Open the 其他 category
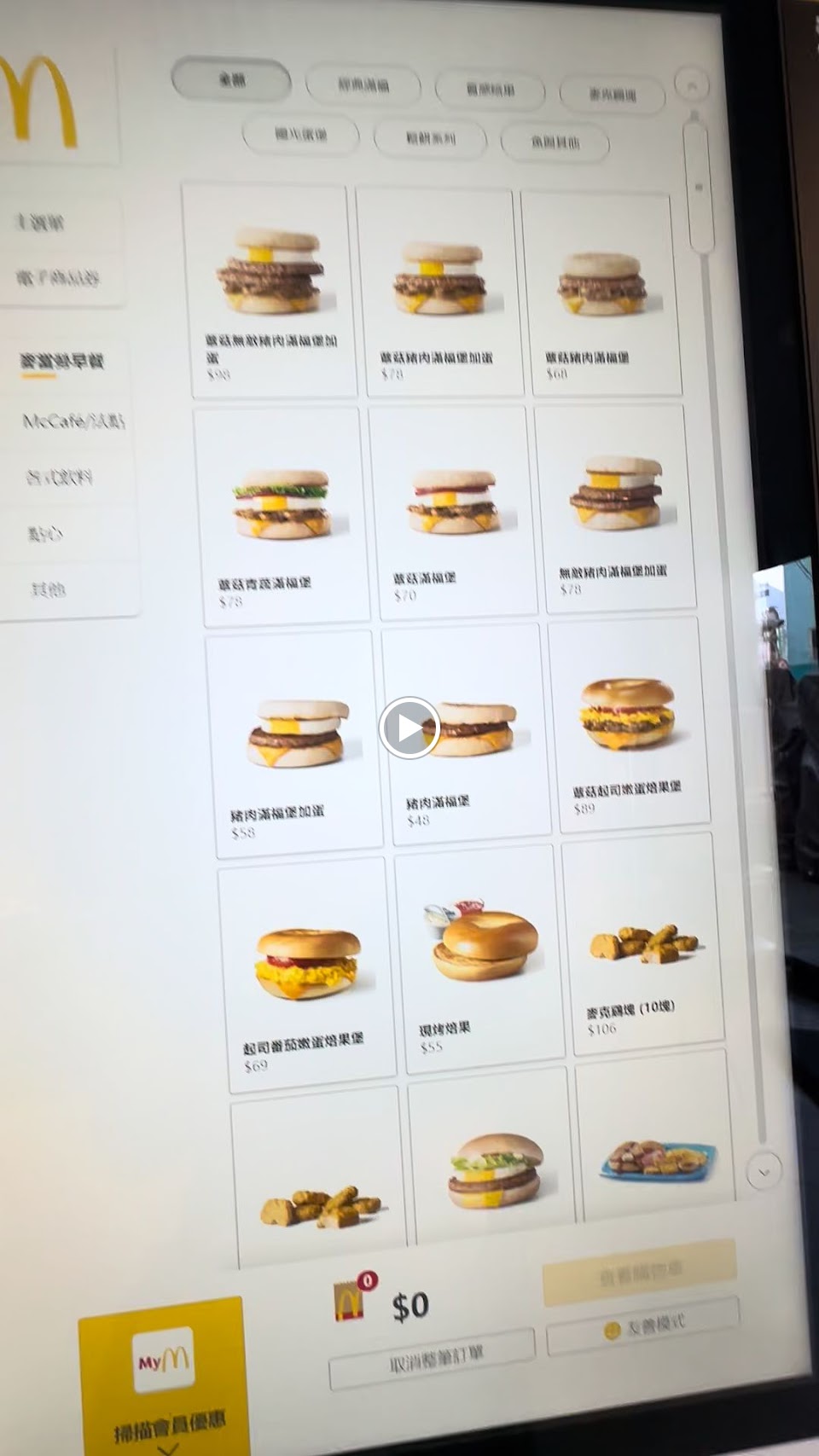 (48, 589)
